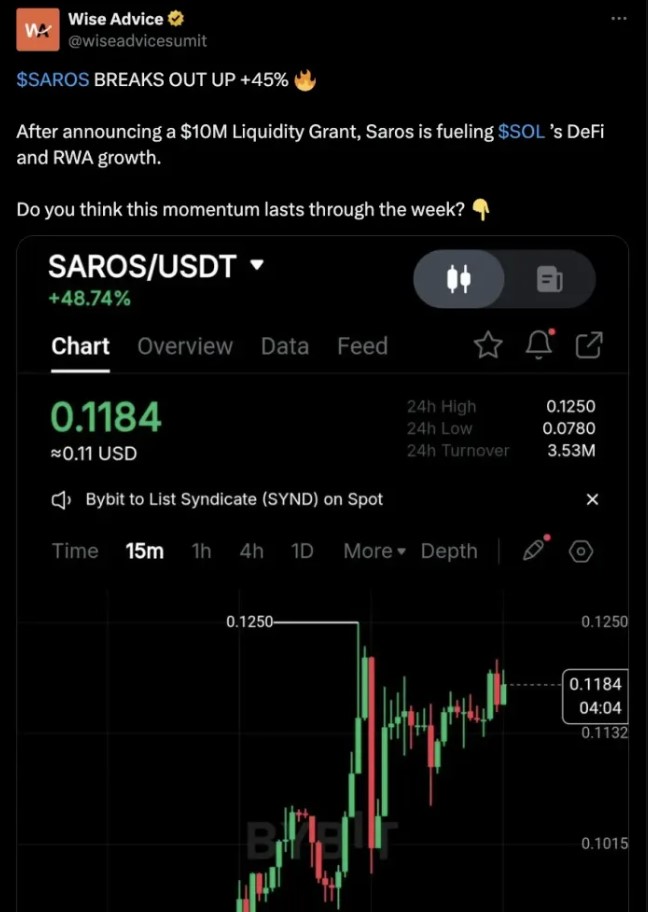This screenshot has height=912, width=648.
Task: Open the @wiseadvicesumit profile handle
Action: coord(137,41)
